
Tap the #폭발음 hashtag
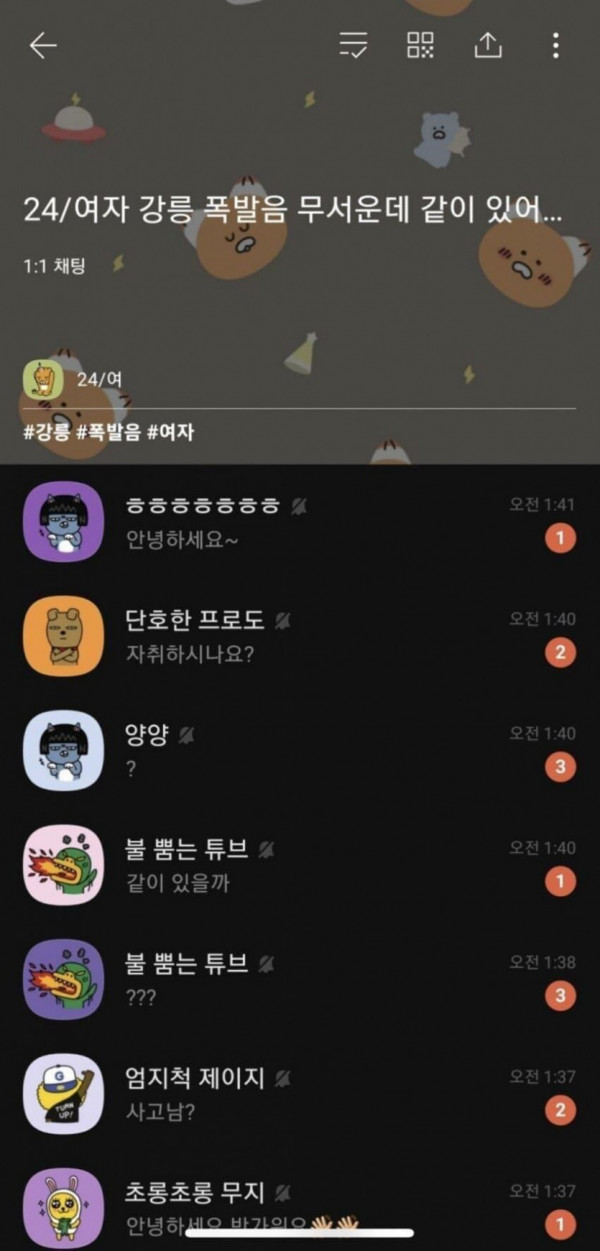pos(108,433)
